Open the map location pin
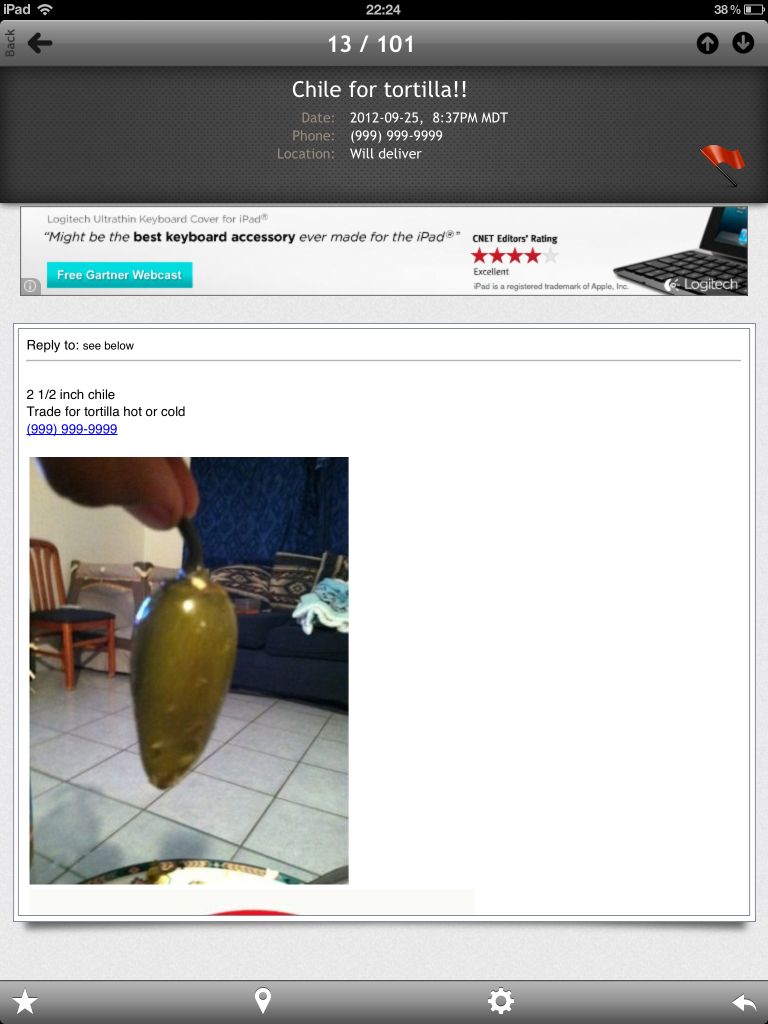Image resolution: width=768 pixels, height=1024 pixels. (262, 1001)
